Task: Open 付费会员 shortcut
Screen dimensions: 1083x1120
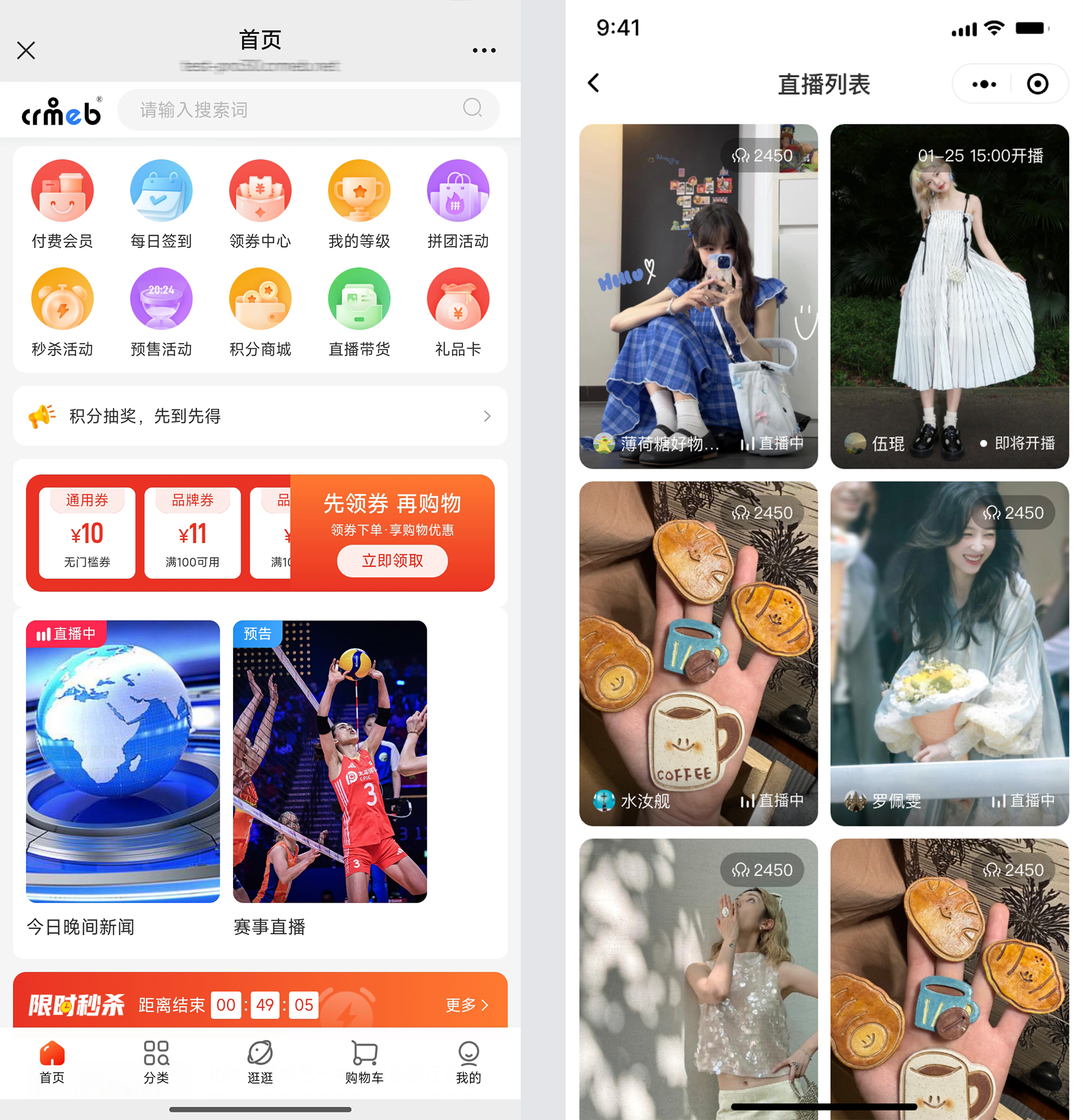Action: click(62, 204)
